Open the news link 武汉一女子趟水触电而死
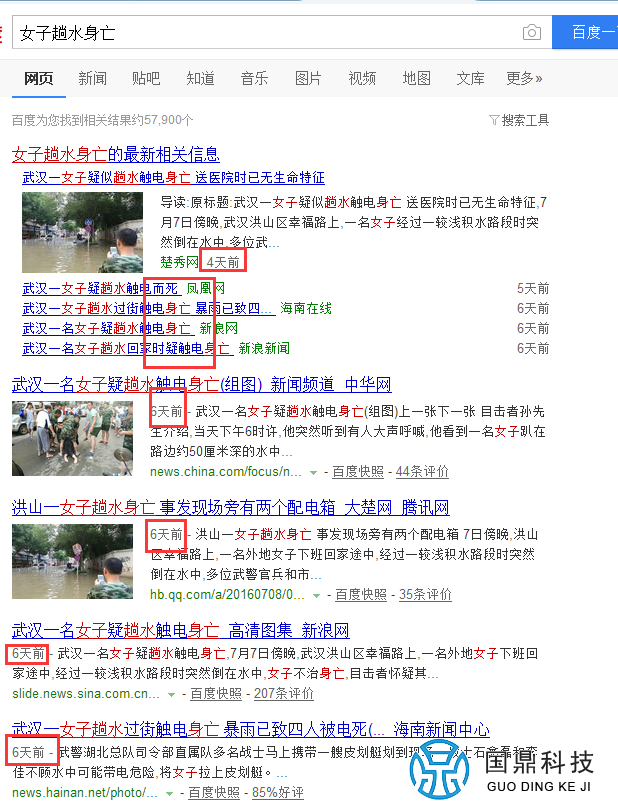The width and height of the screenshot is (618, 806). click(100, 288)
